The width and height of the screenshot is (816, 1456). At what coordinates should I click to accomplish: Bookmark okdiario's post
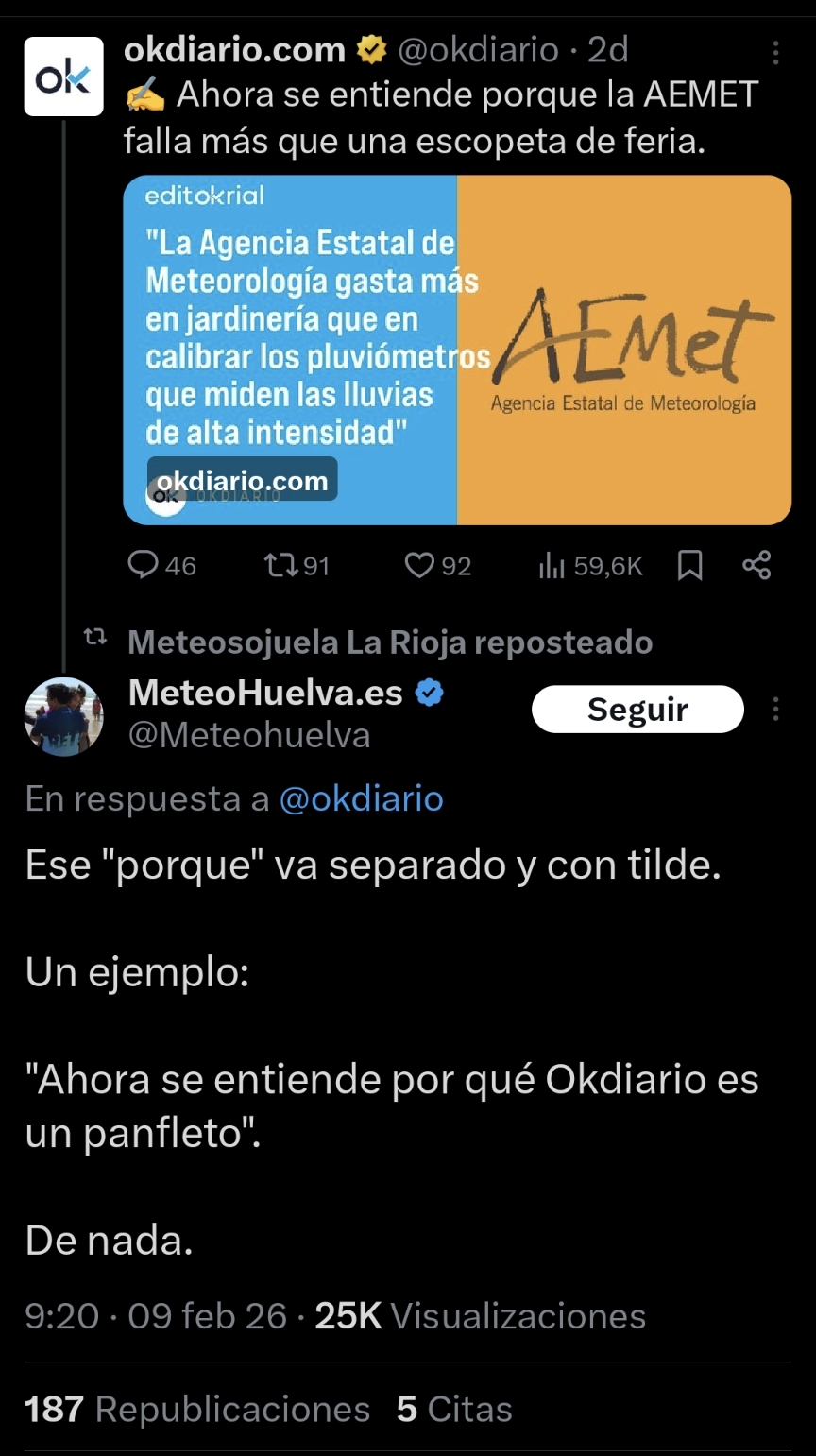click(x=690, y=565)
